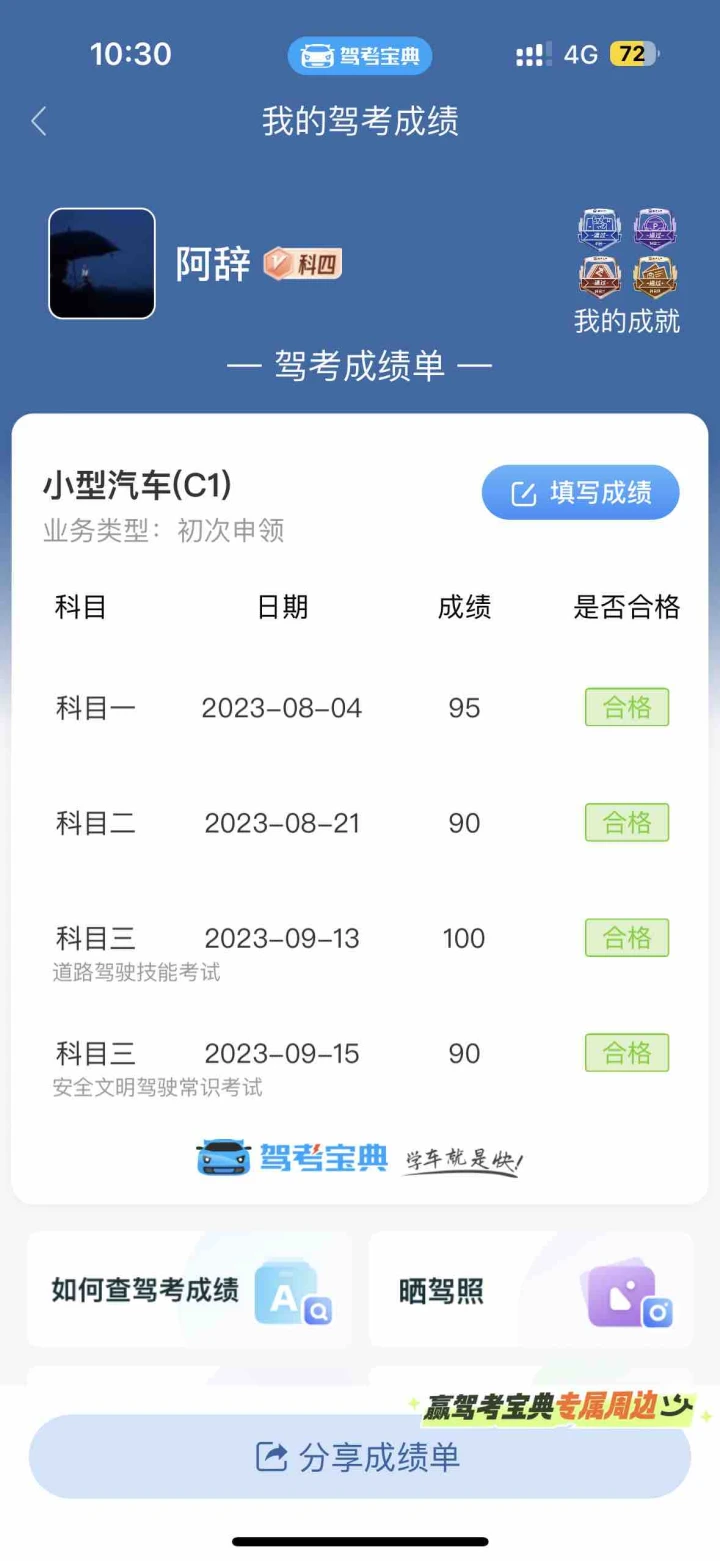The image size is (720, 1561).
Task: Tap the 驾考宝典 pill in the status bar
Action: point(360,55)
